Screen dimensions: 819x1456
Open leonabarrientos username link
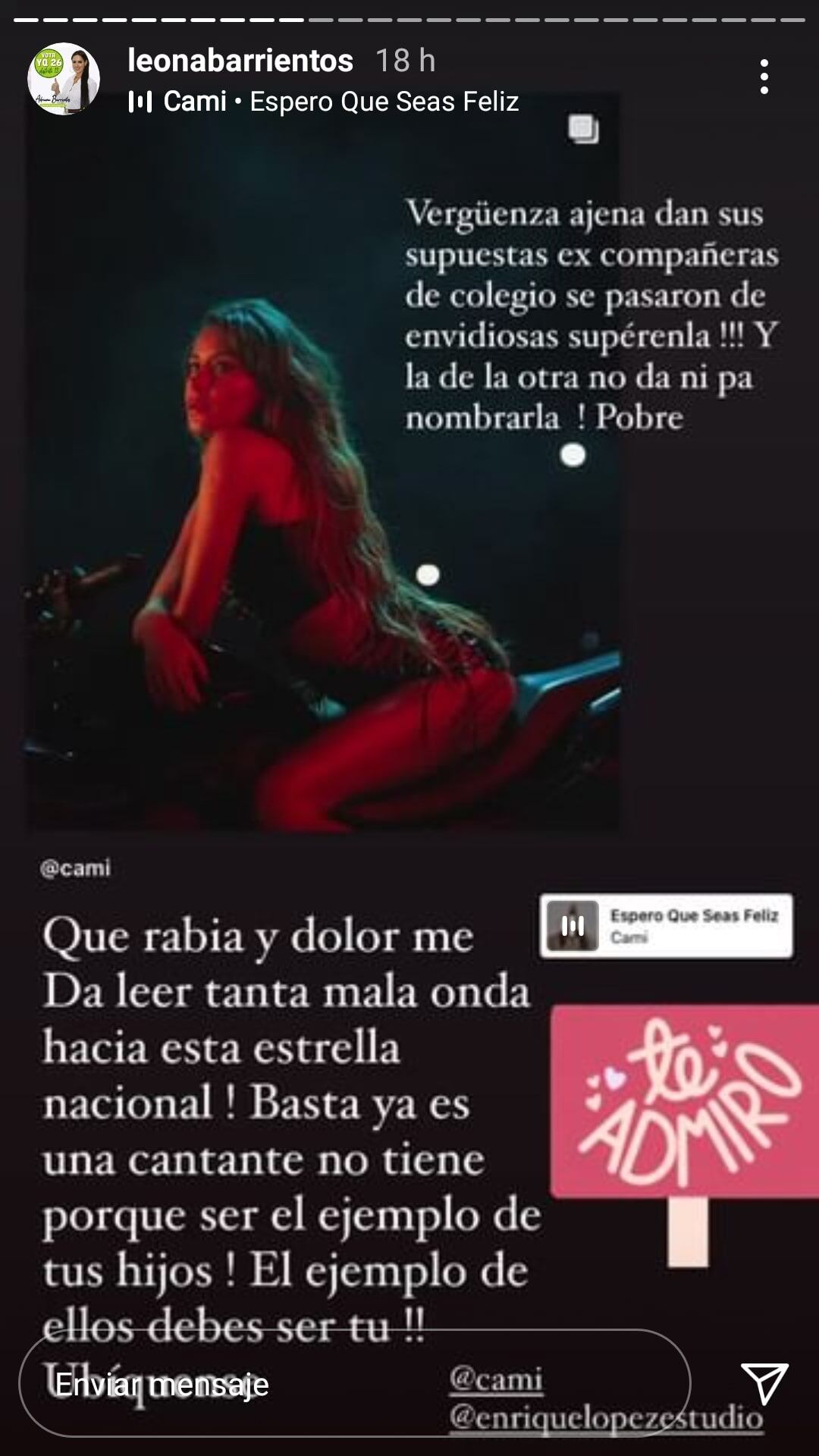tap(240, 61)
